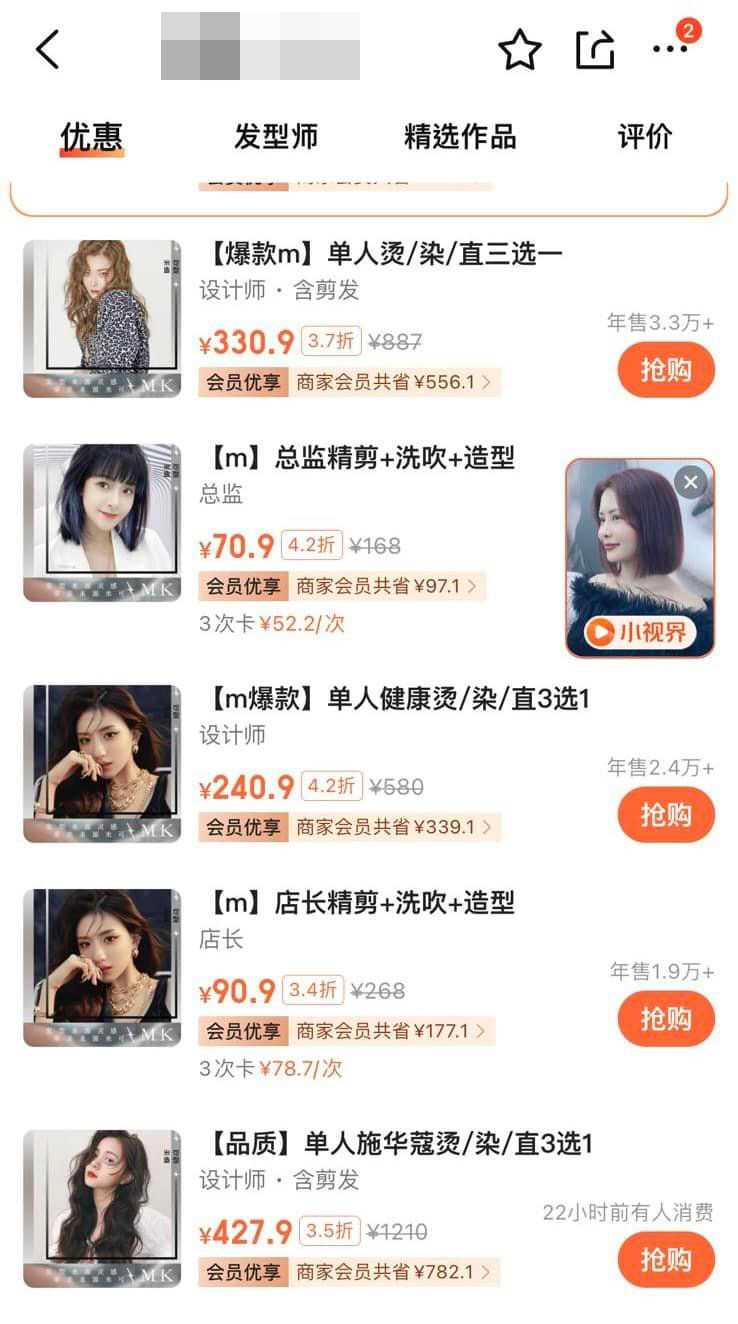Tap 抢购 for the ¥90.9 店长精剪 deal
This screenshot has width=738, height=1324.
665,1020
